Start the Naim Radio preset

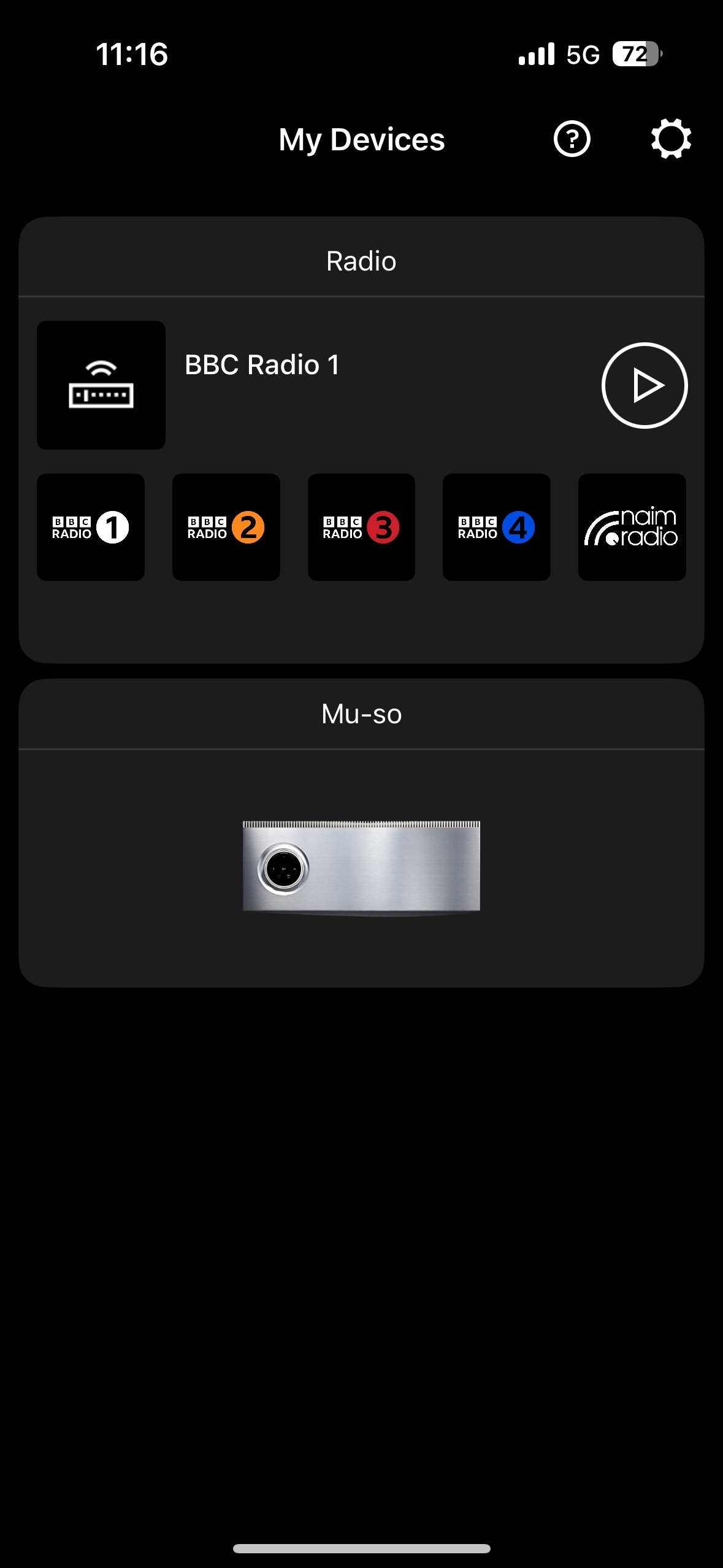(632, 527)
